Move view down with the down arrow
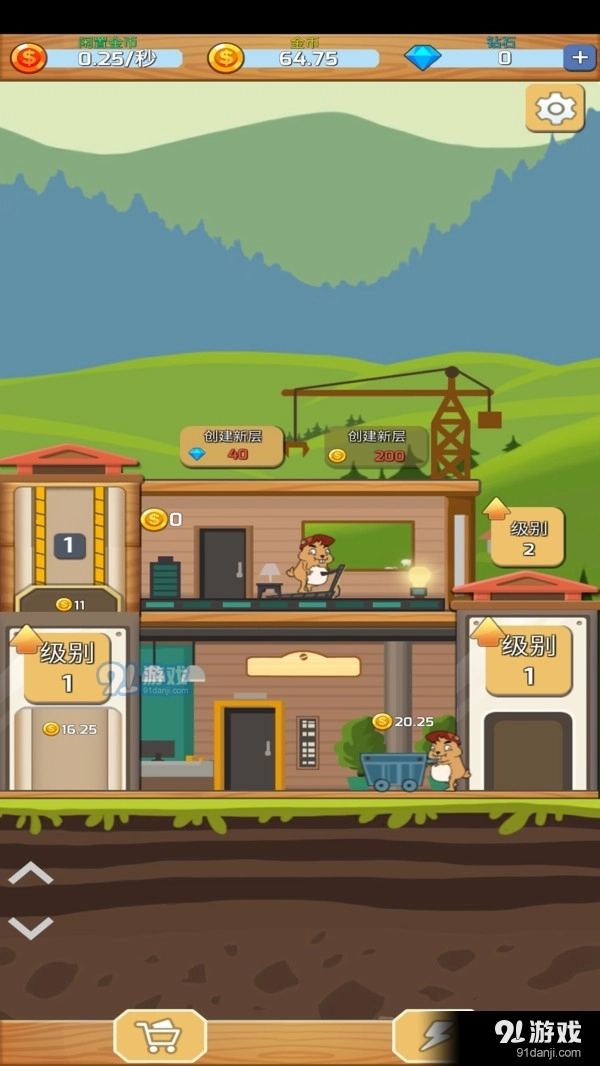 click(30, 928)
